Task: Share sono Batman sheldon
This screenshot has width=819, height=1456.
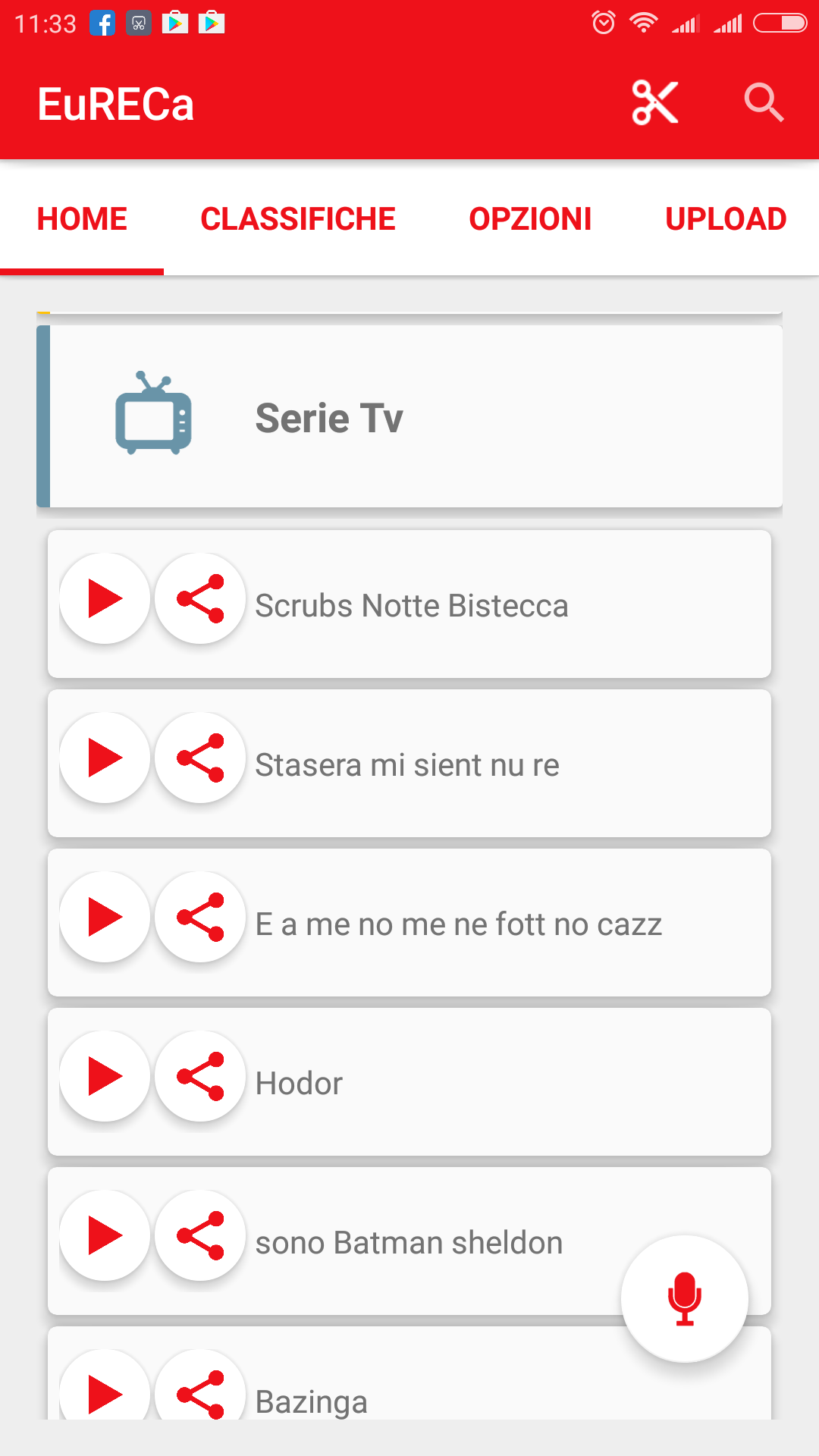Action: [x=200, y=1235]
